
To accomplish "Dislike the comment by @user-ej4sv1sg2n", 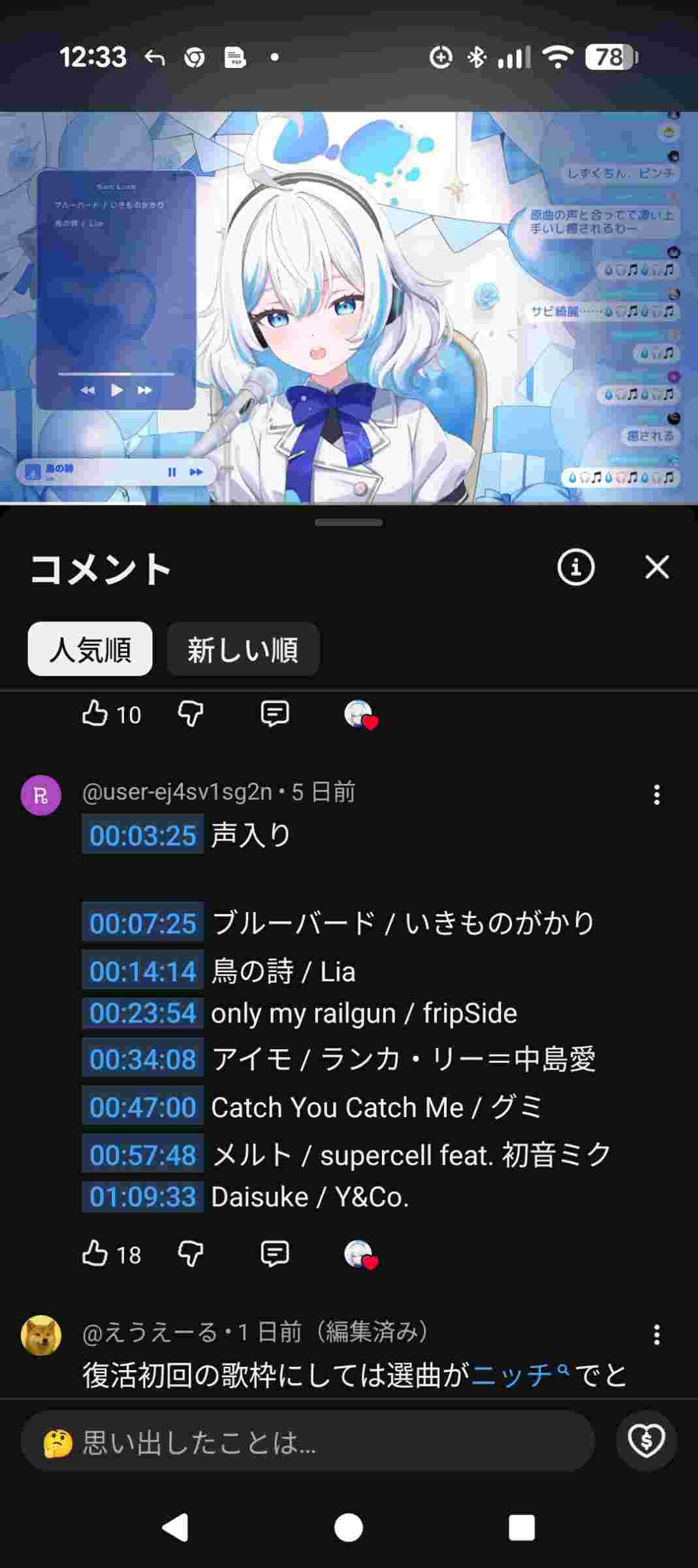I will click(x=191, y=1254).
